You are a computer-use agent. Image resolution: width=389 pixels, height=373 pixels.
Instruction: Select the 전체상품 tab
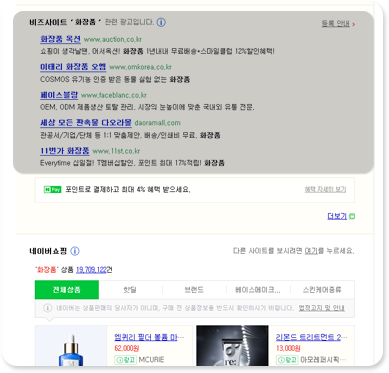(67, 290)
